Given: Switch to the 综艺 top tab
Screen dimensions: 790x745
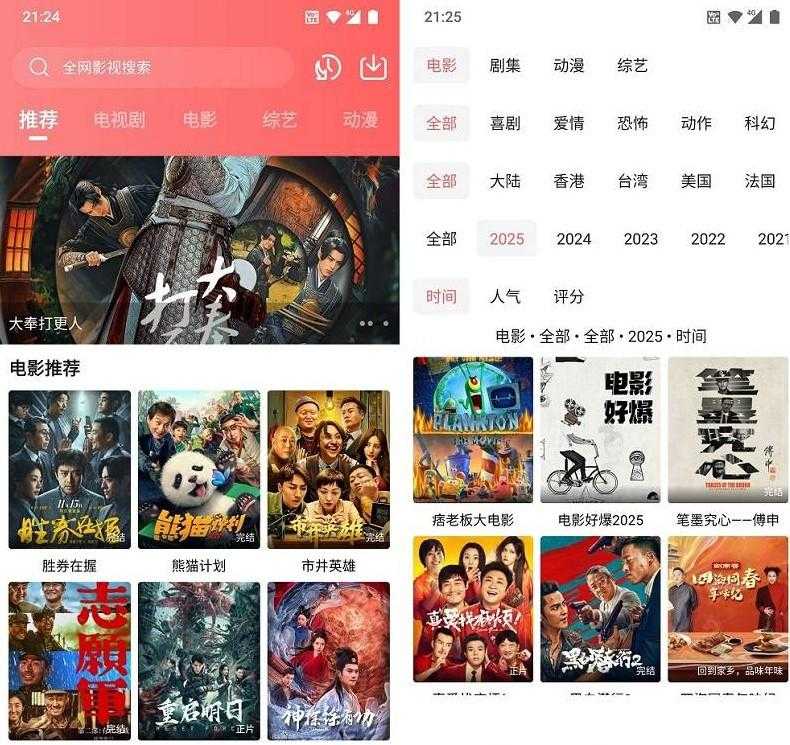Looking at the screenshot, I should tap(280, 120).
